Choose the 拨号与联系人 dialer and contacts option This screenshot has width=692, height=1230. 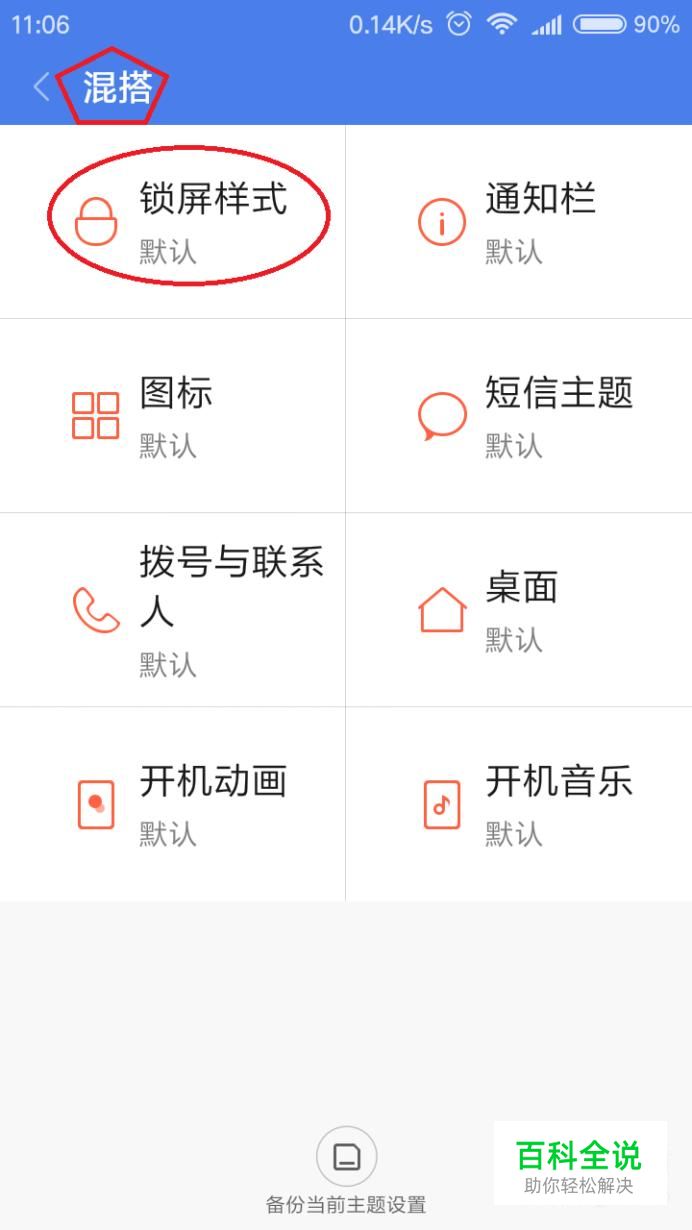(x=172, y=609)
